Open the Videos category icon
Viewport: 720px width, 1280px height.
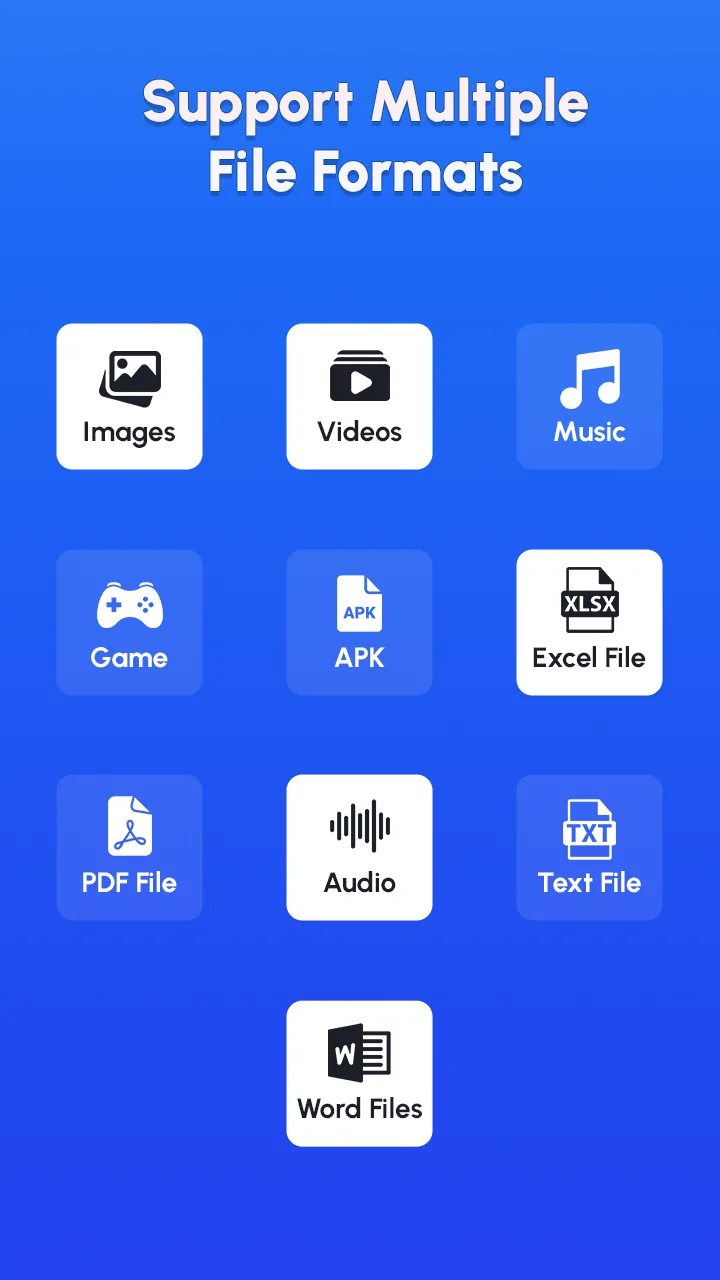(359, 375)
